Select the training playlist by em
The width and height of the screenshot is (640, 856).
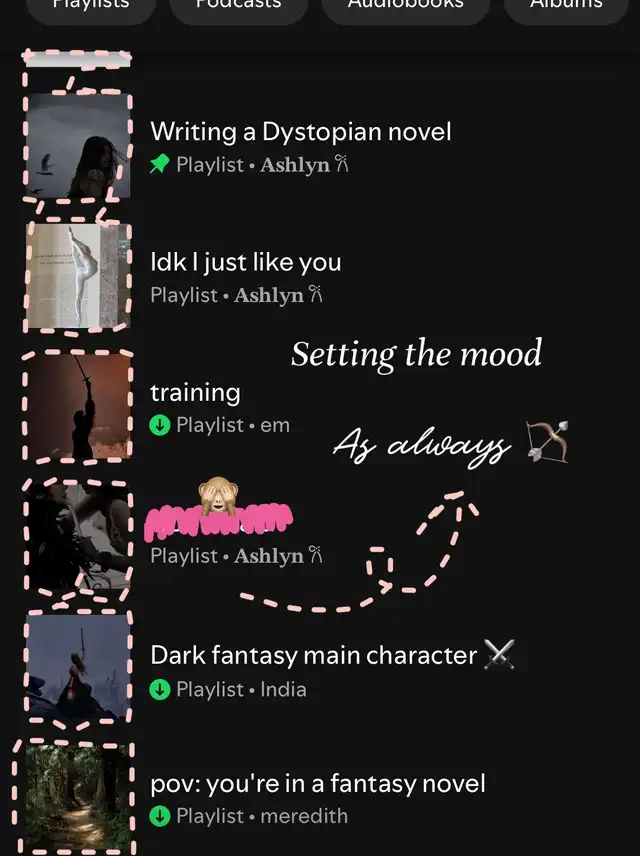(195, 392)
